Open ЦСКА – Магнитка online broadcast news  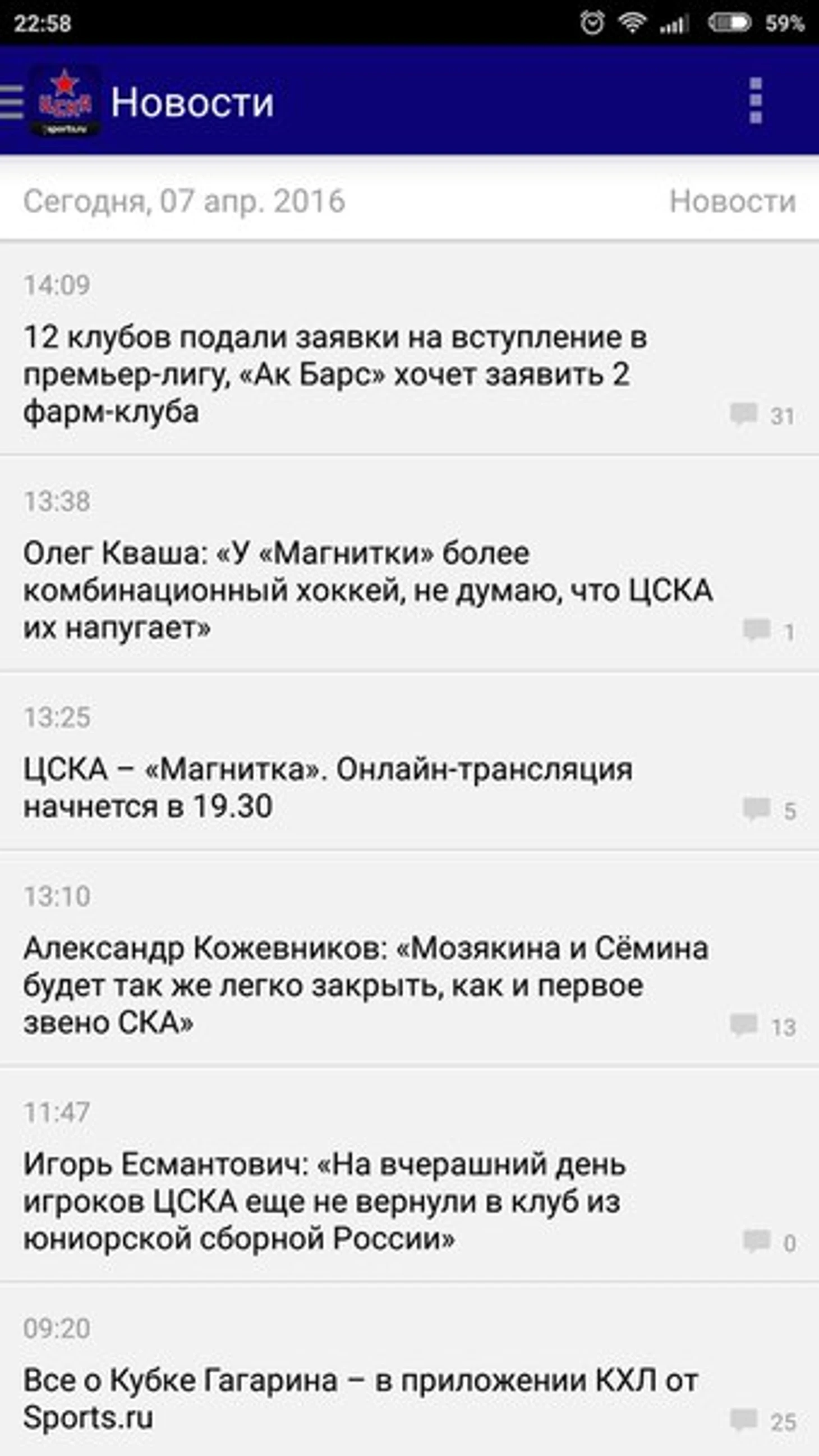point(409,762)
